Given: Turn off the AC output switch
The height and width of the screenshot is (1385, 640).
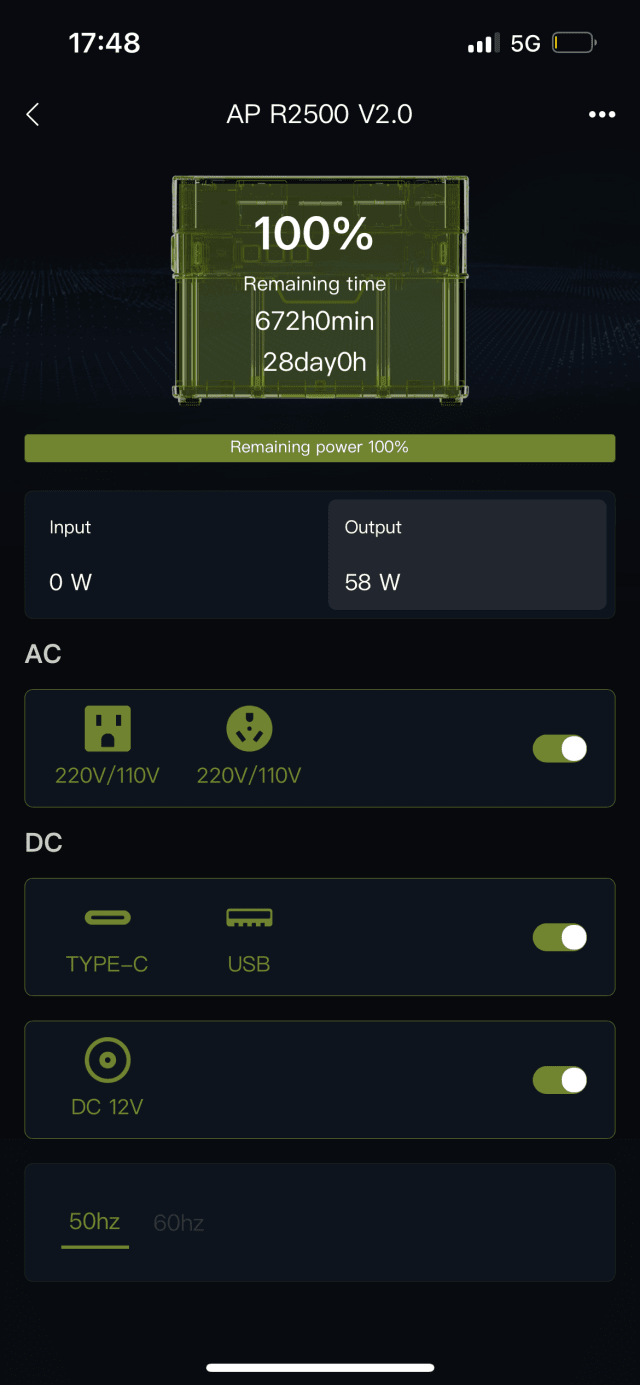Looking at the screenshot, I should 560,748.
